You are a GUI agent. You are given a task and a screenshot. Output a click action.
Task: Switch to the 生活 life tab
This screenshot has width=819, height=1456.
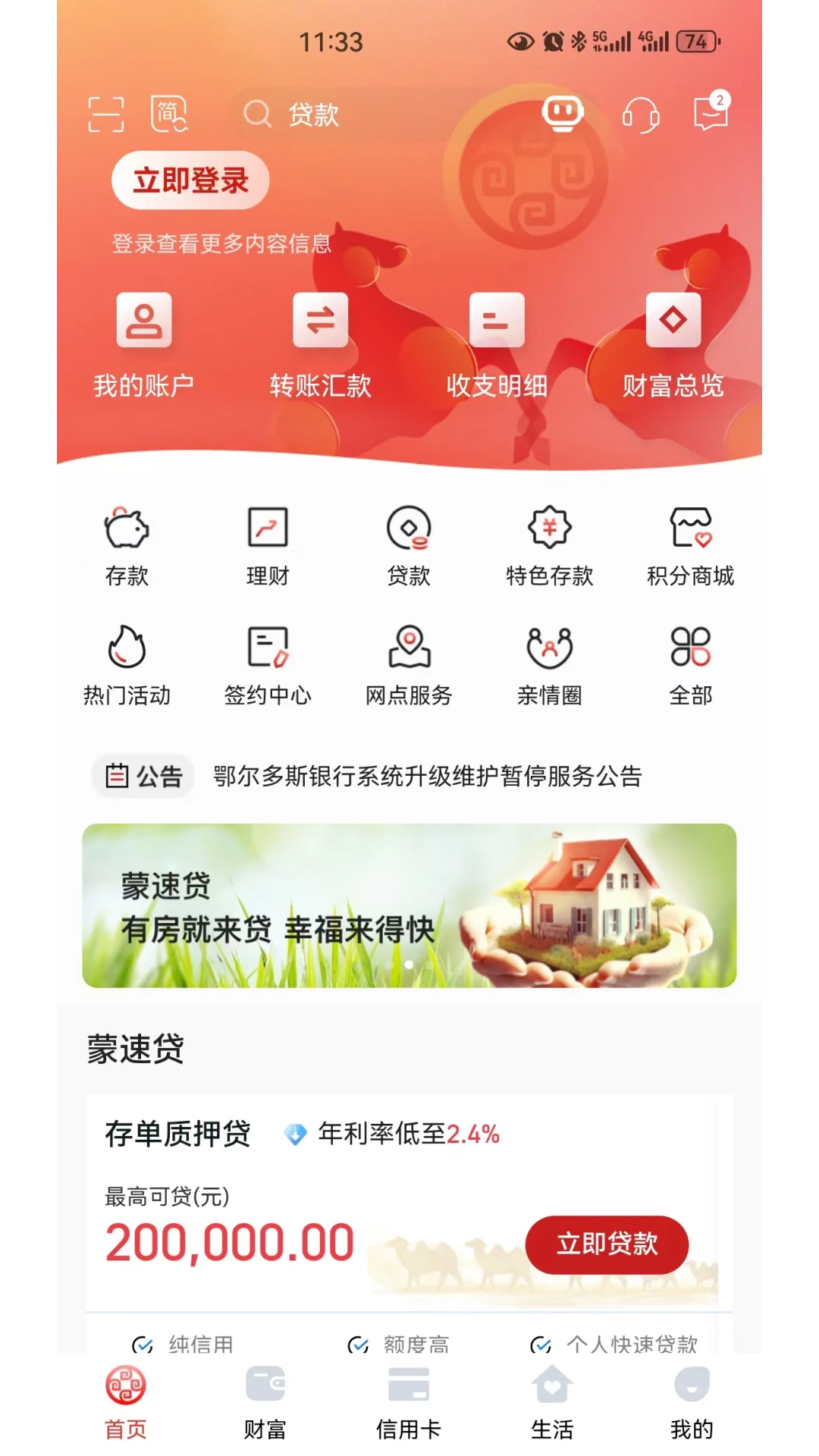click(551, 1403)
